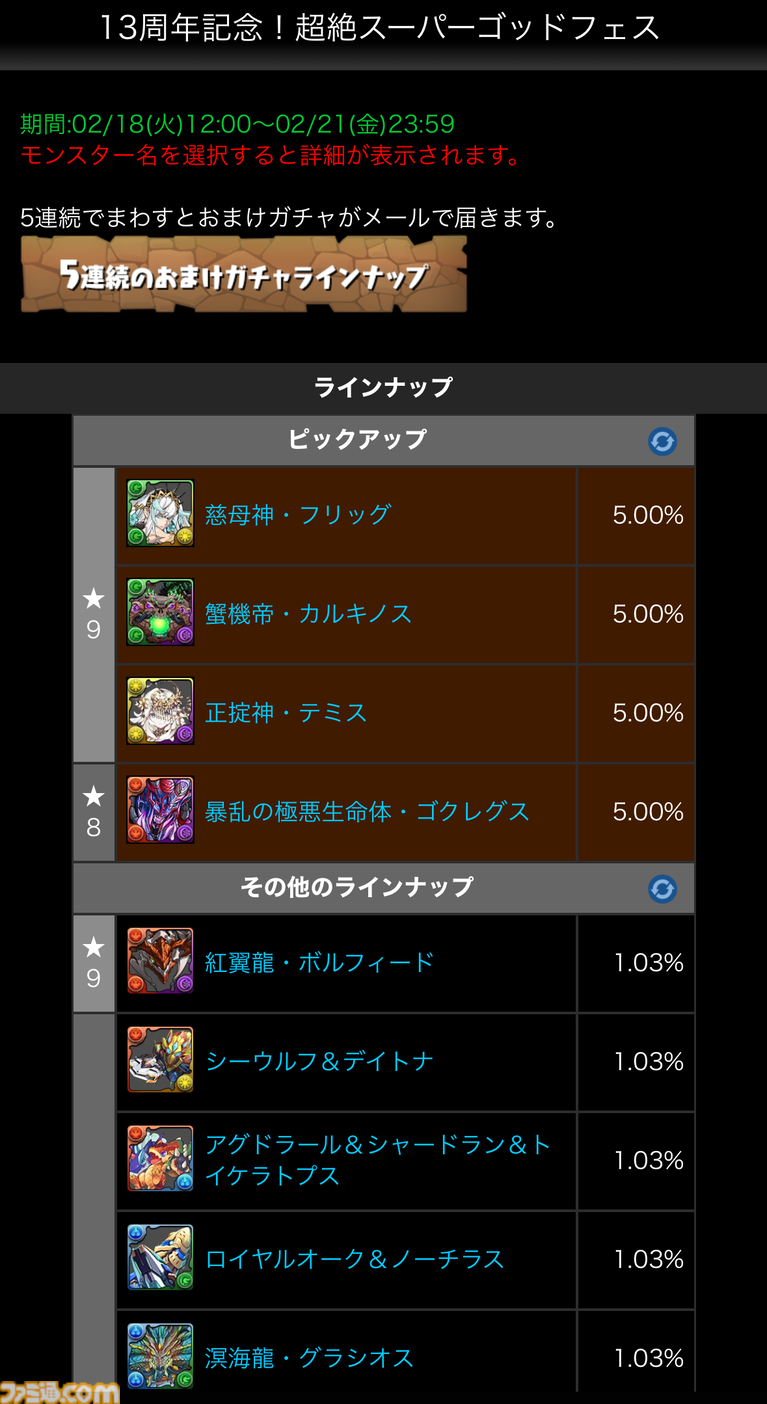
Task: Open details for 蟹機帝・カルキノス
Action: (308, 614)
